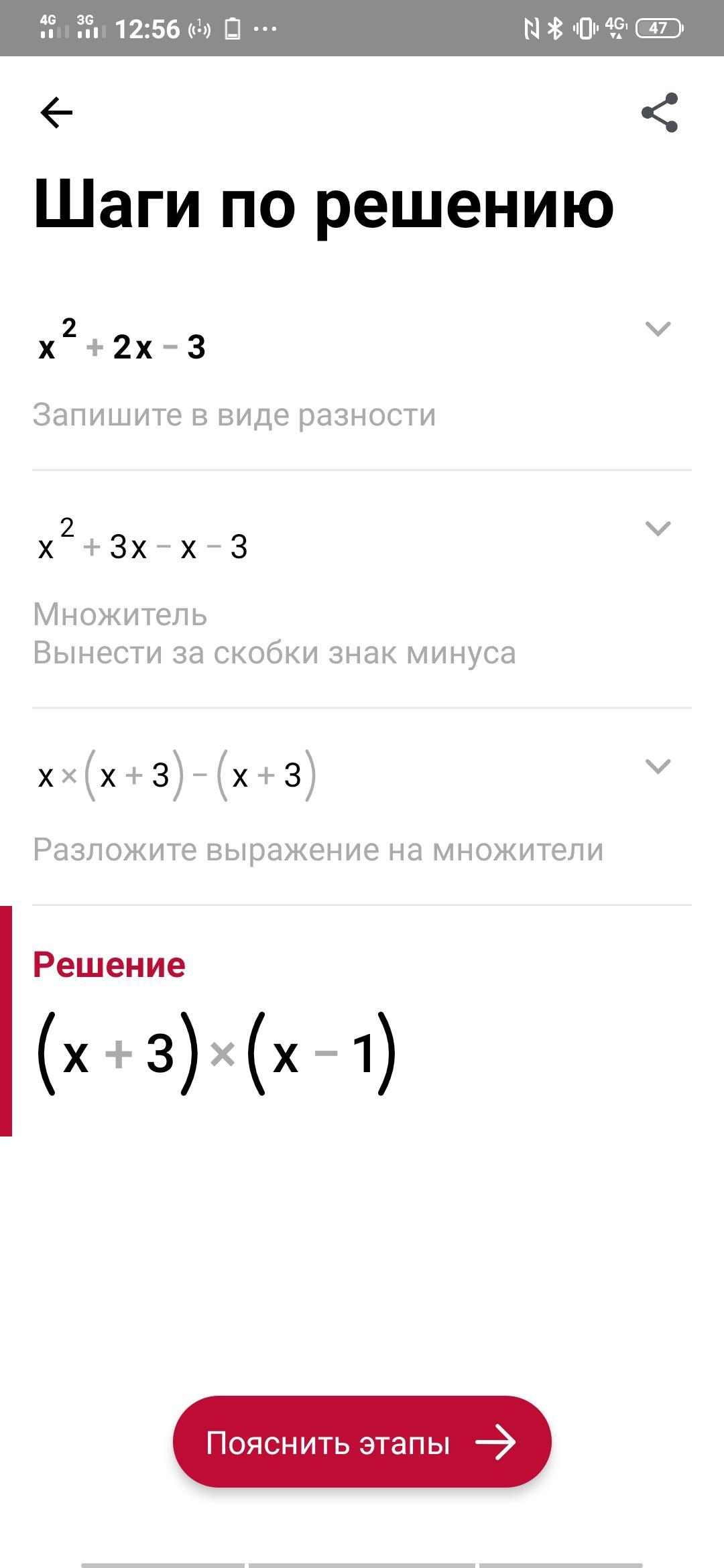The image size is (724, 1568).
Task: Share the solution steps
Action: (x=660, y=113)
